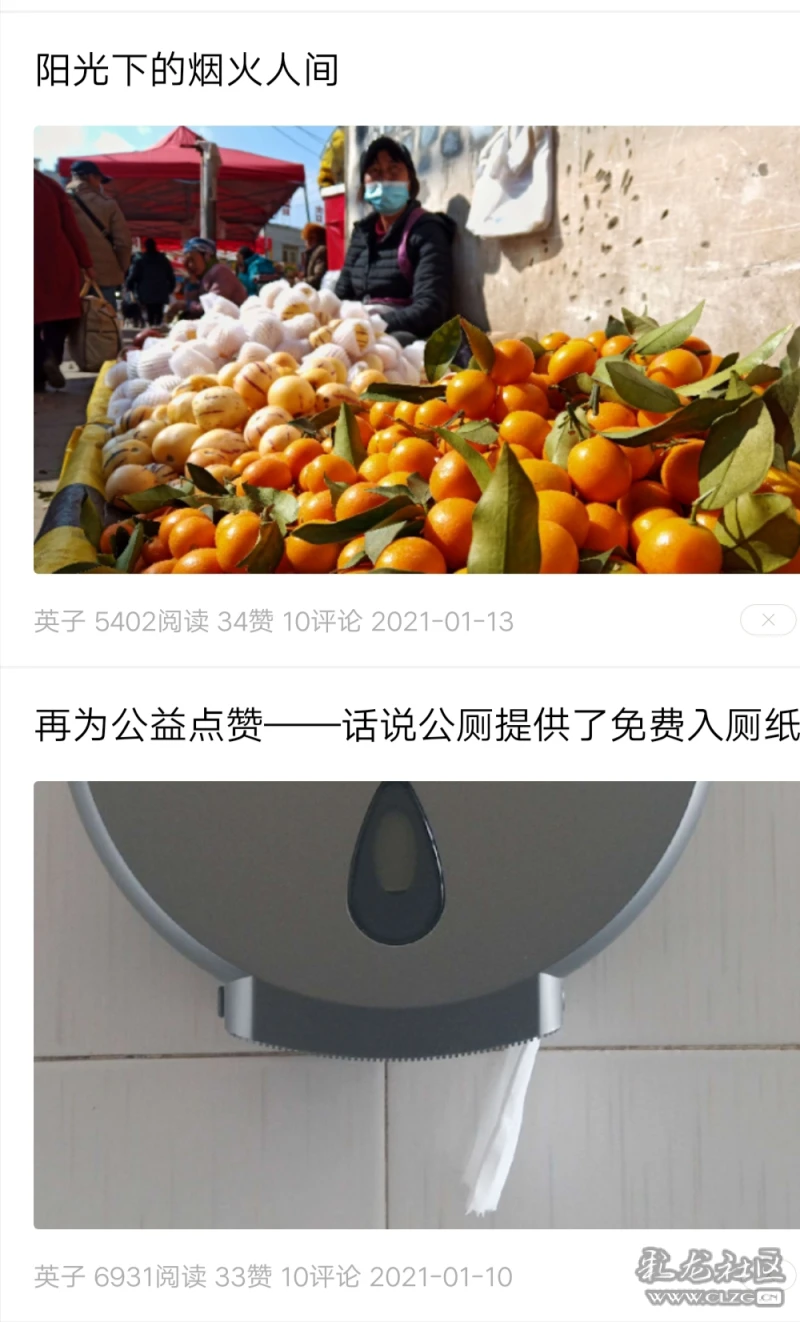800x1322 pixels.
Task: Dismiss the 阳光下的烟火人间 post with the X button
Action: click(x=768, y=620)
